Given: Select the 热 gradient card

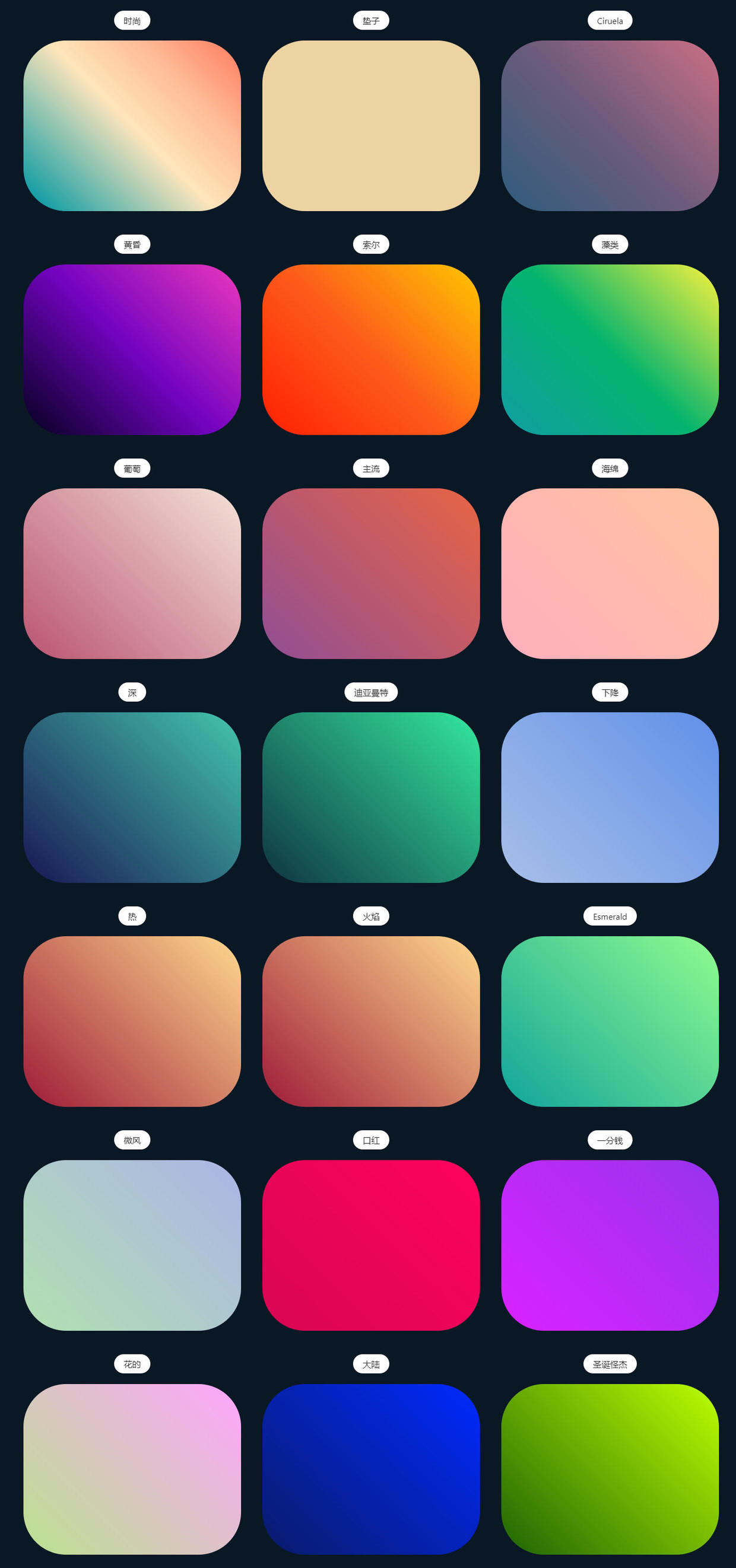Looking at the screenshot, I should click(132, 1022).
